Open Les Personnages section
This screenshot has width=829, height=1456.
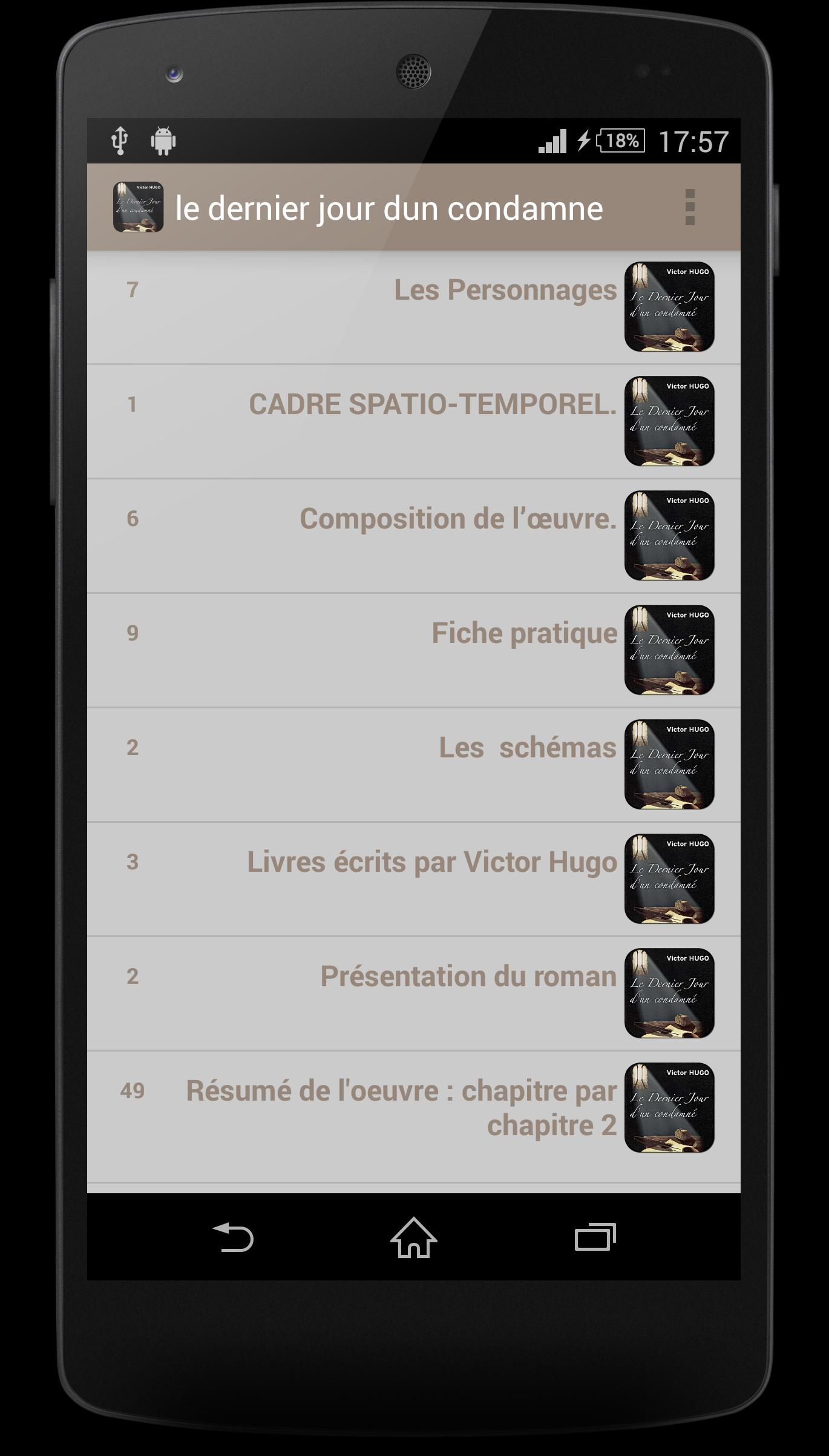(x=505, y=290)
